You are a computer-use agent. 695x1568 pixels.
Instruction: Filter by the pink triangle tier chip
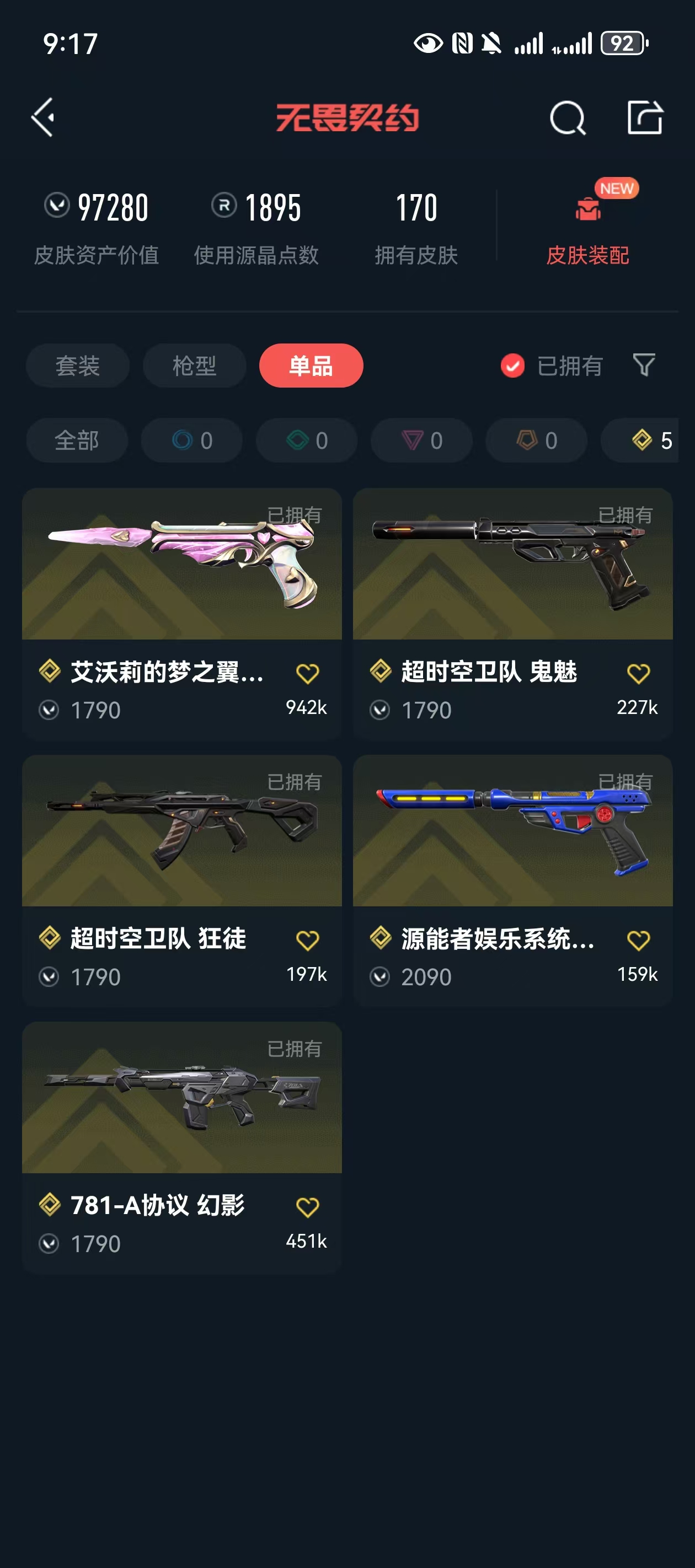tap(421, 440)
